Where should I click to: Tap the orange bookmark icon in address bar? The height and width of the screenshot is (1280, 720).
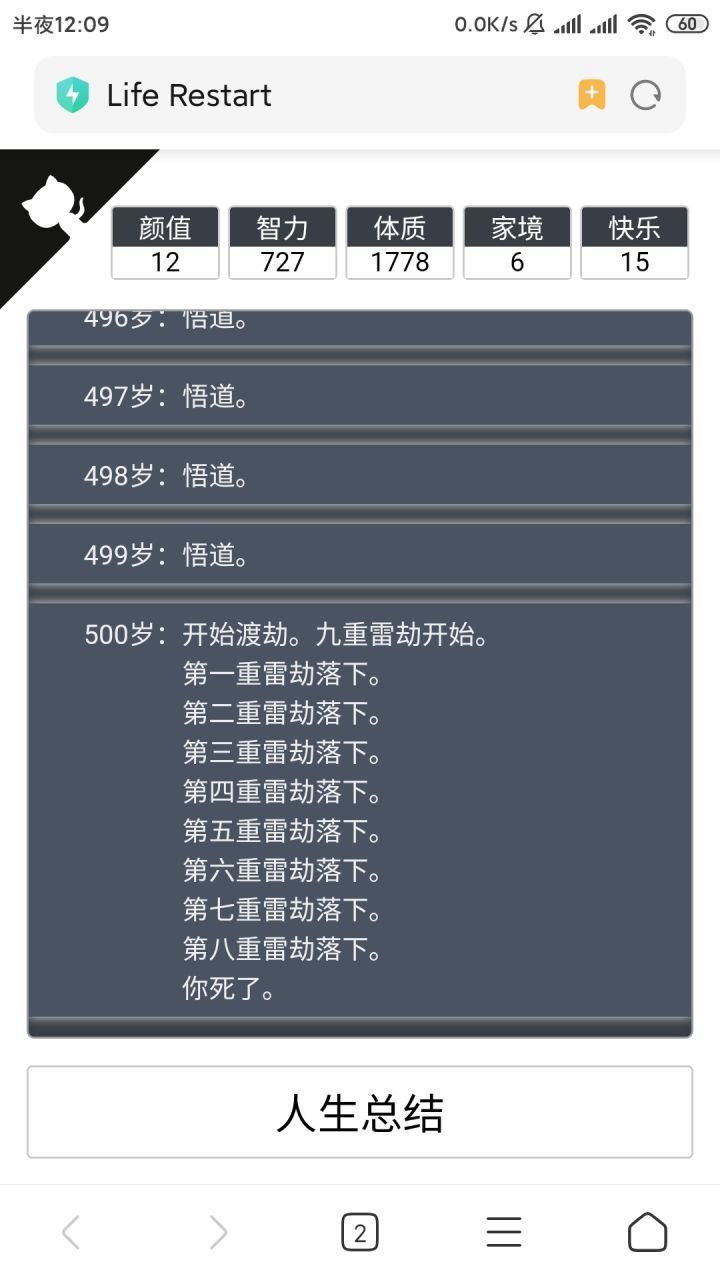click(x=592, y=94)
